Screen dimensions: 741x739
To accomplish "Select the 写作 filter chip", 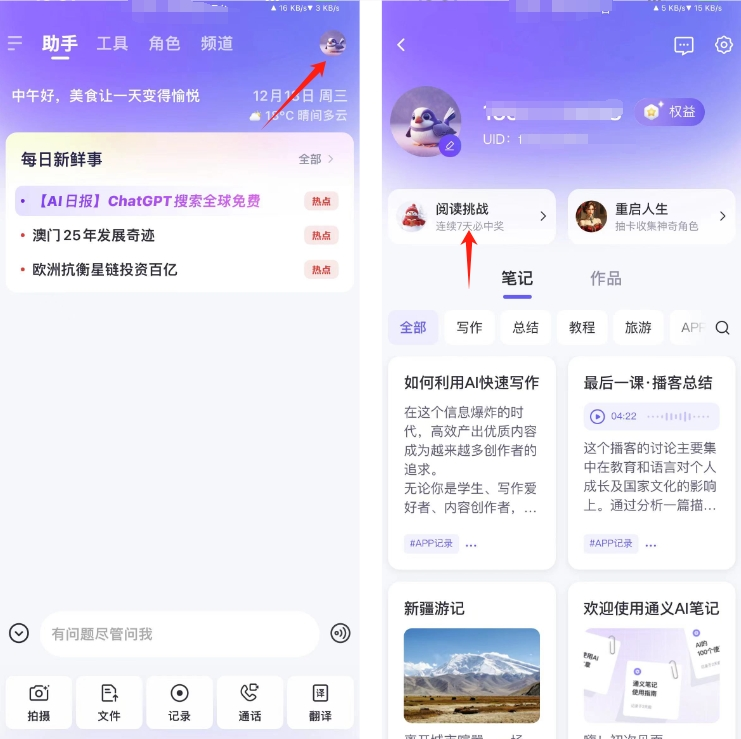I will point(469,327).
